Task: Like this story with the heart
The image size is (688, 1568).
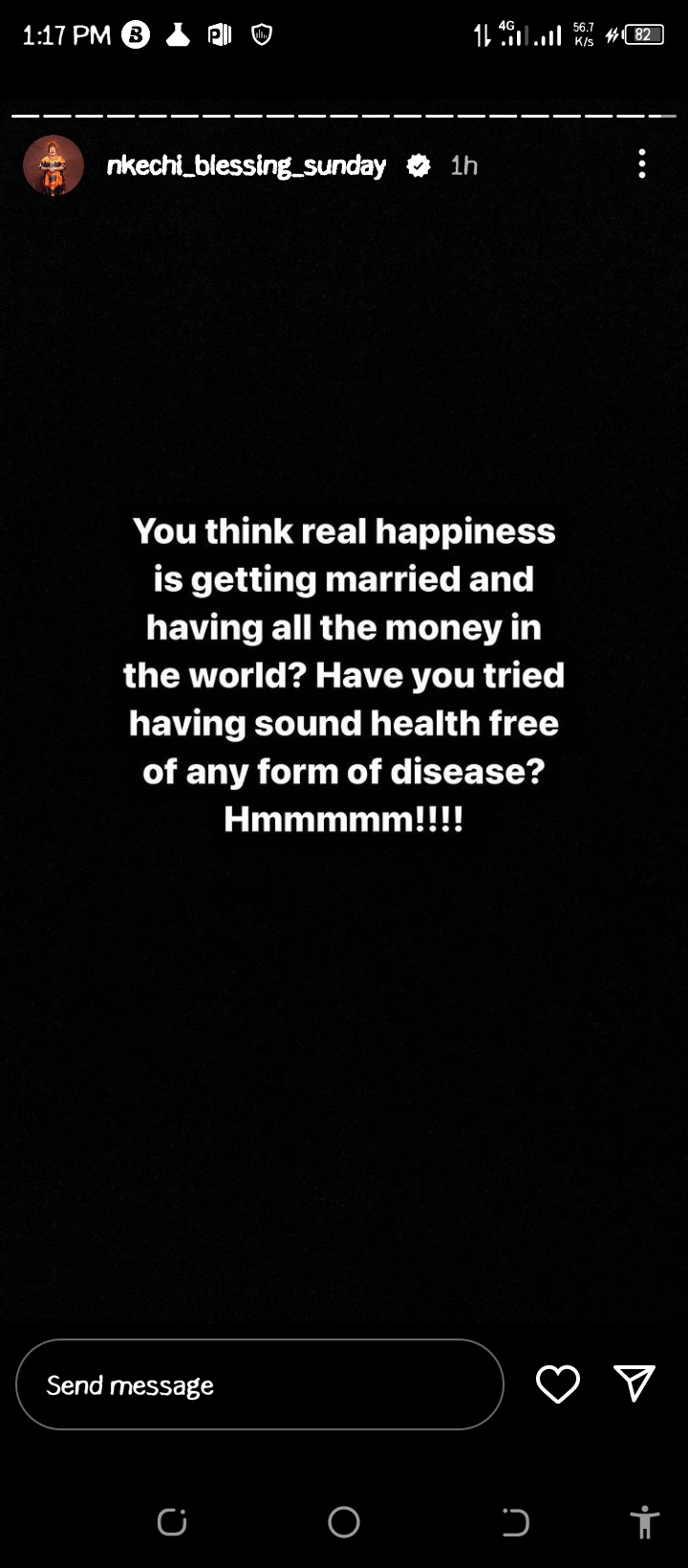Action: [558, 1384]
